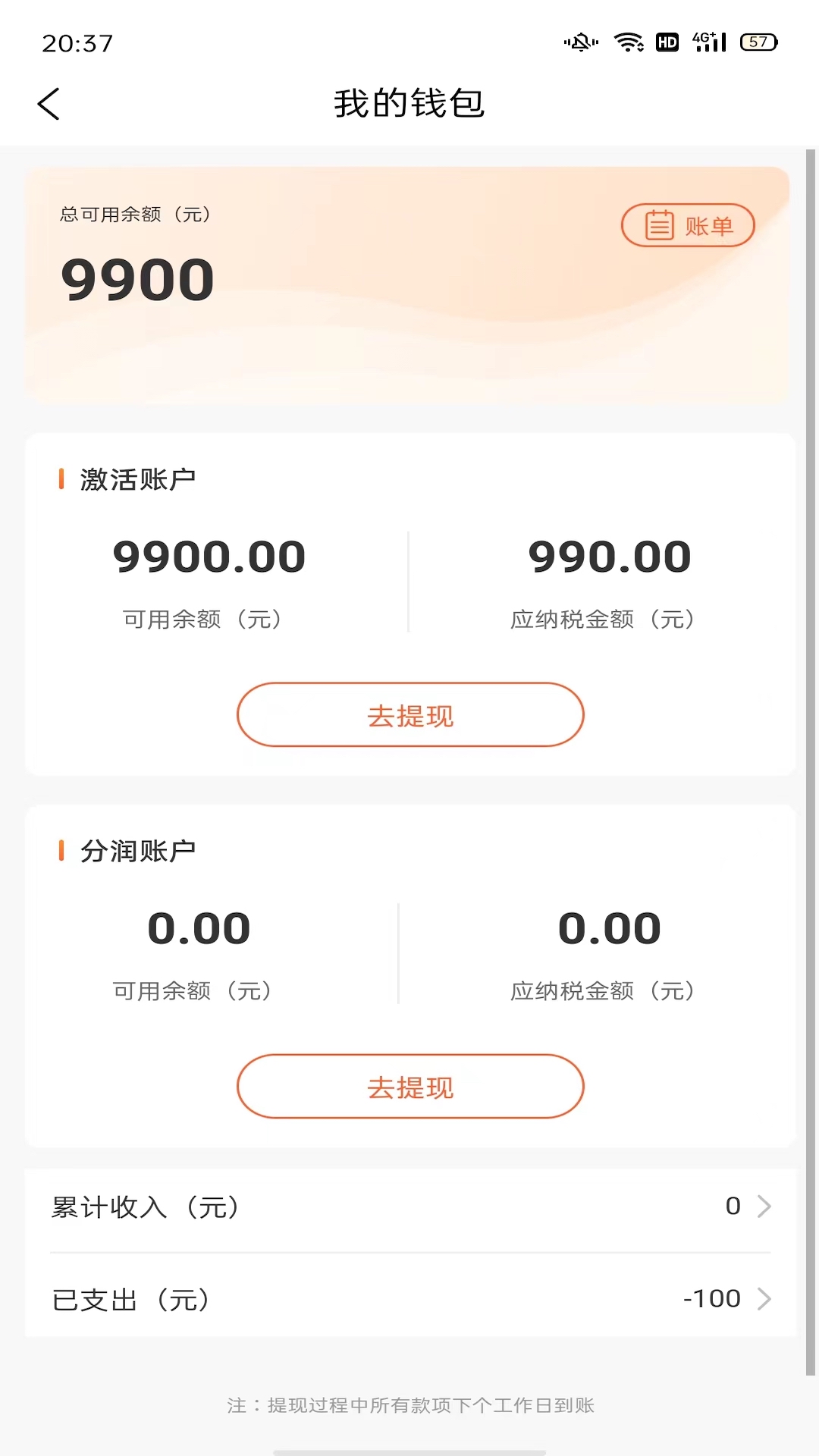Tap 去提现 under profit account

point(409,1086)
